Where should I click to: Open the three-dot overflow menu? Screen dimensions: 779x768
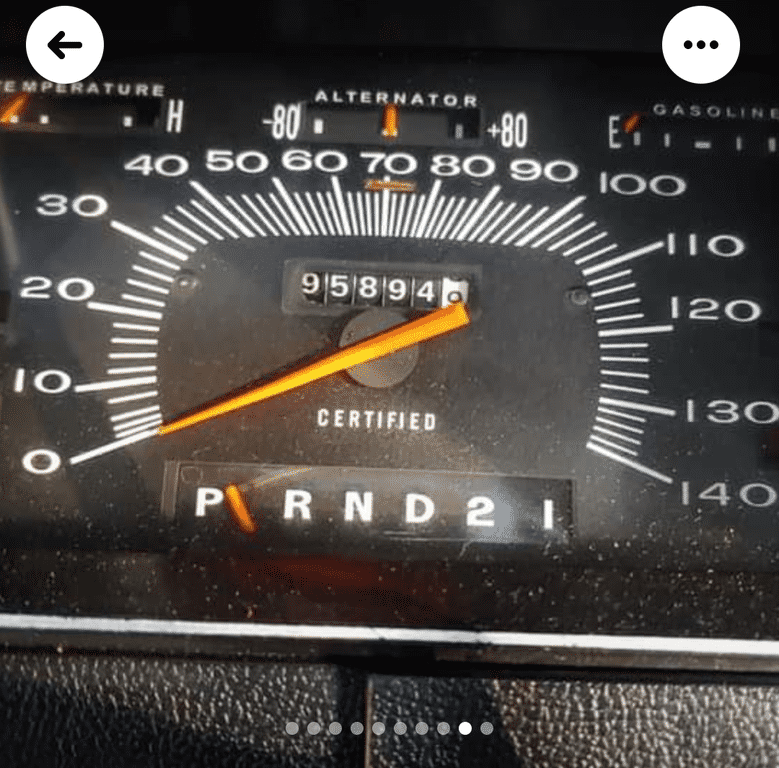(x=700, y=44)
